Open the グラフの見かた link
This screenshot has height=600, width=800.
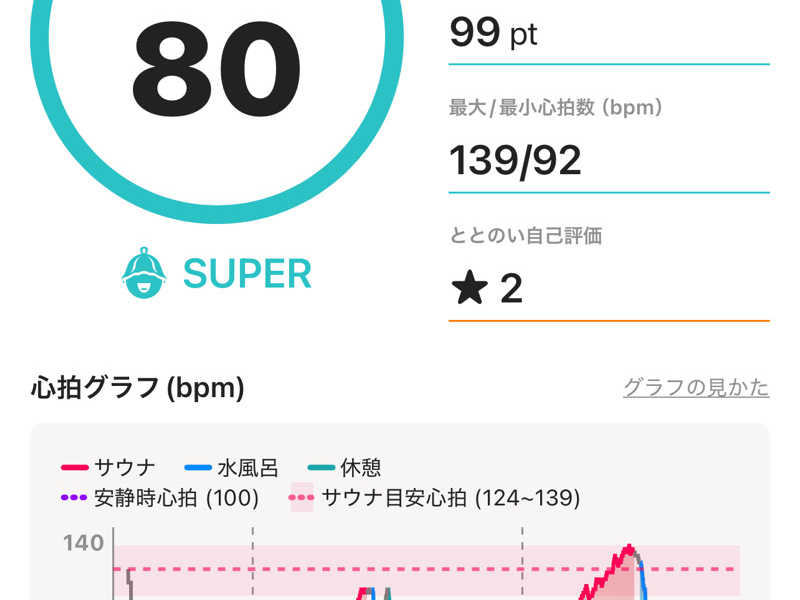coord(696,387)
